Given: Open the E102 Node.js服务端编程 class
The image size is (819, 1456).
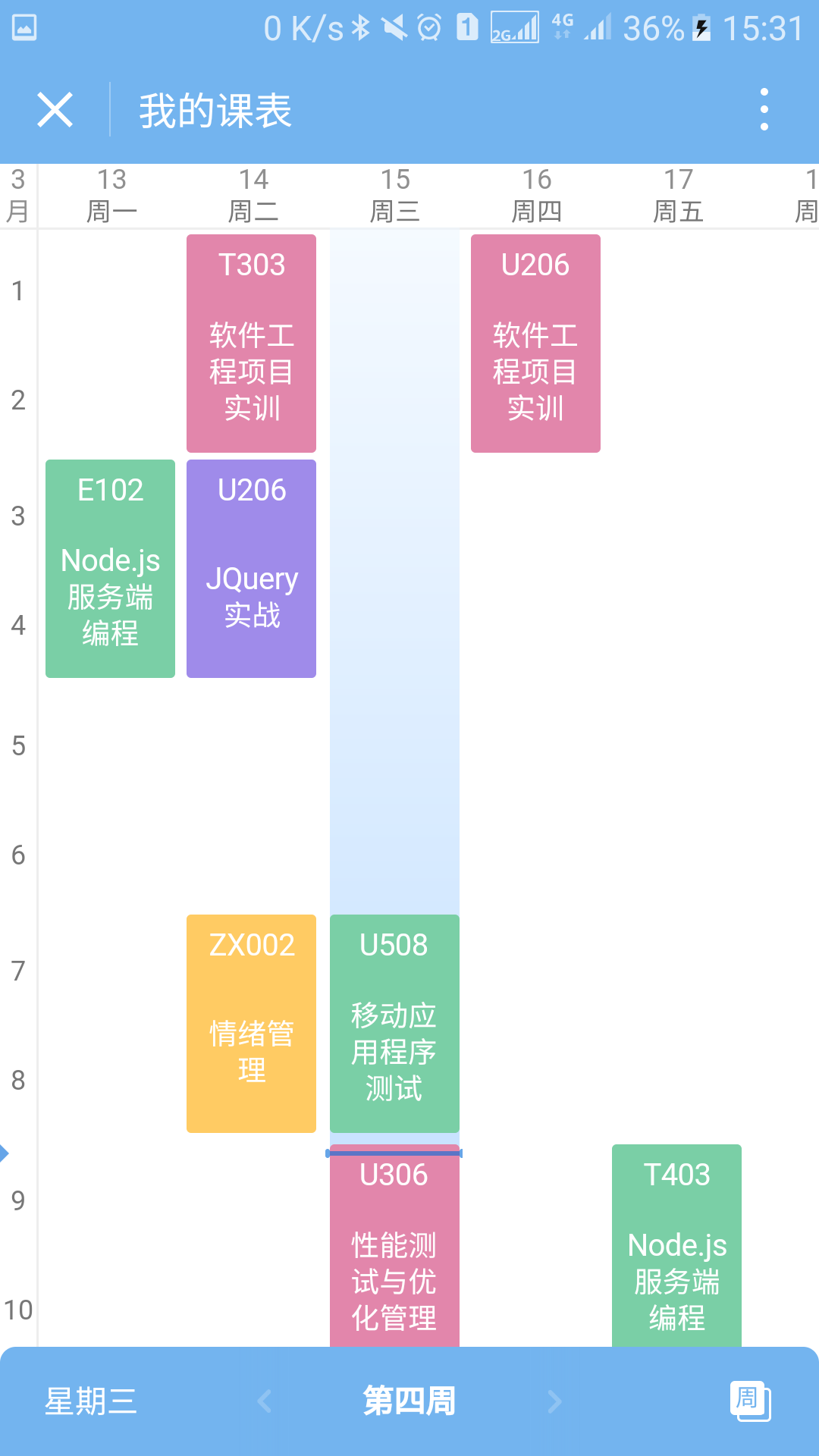Looking at the screenshot, I should [110, 568].
